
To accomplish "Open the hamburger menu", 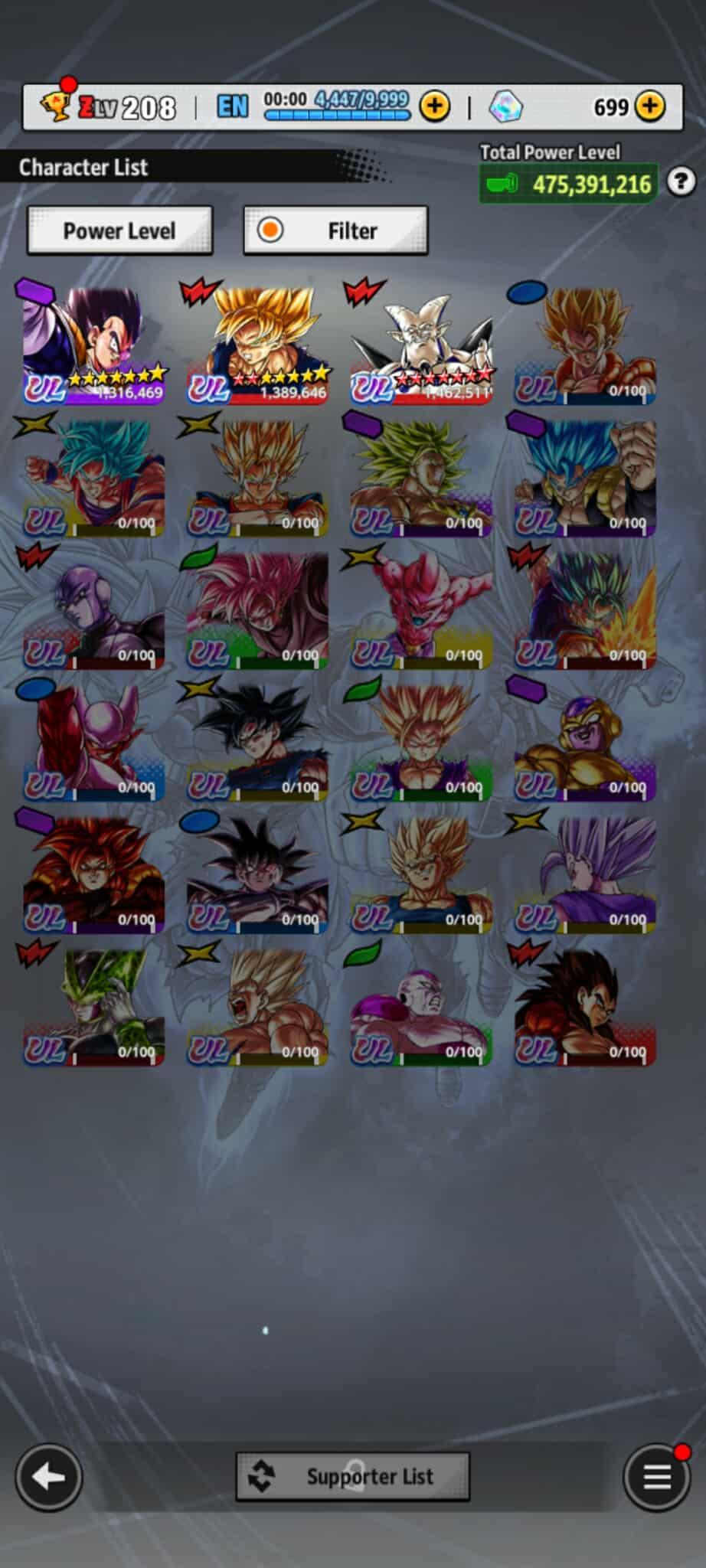I will [656, 1477].
